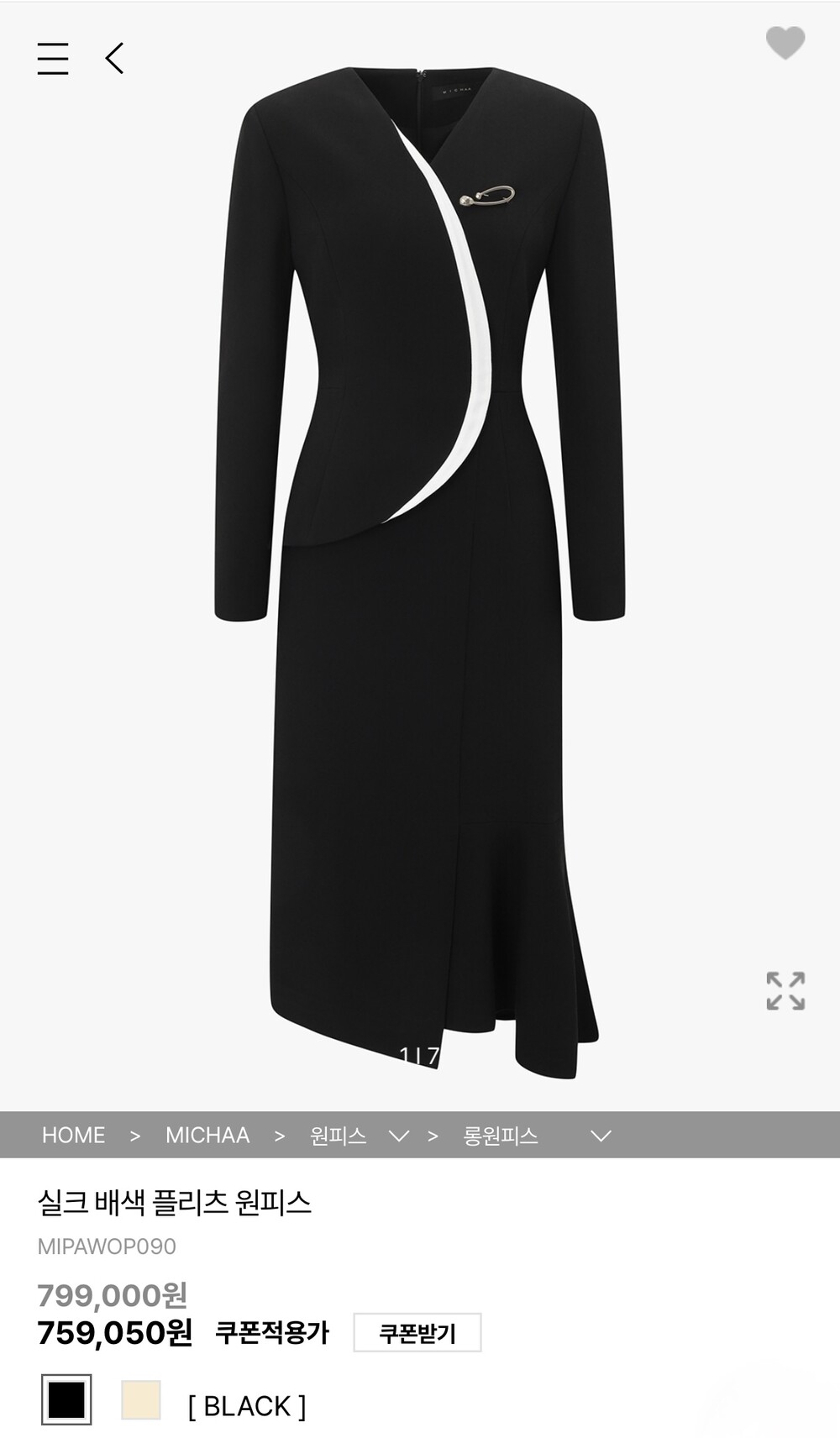Open MICHAA brand in breadcrumb
This screenshot has height=1438, width=840.
207,1136
